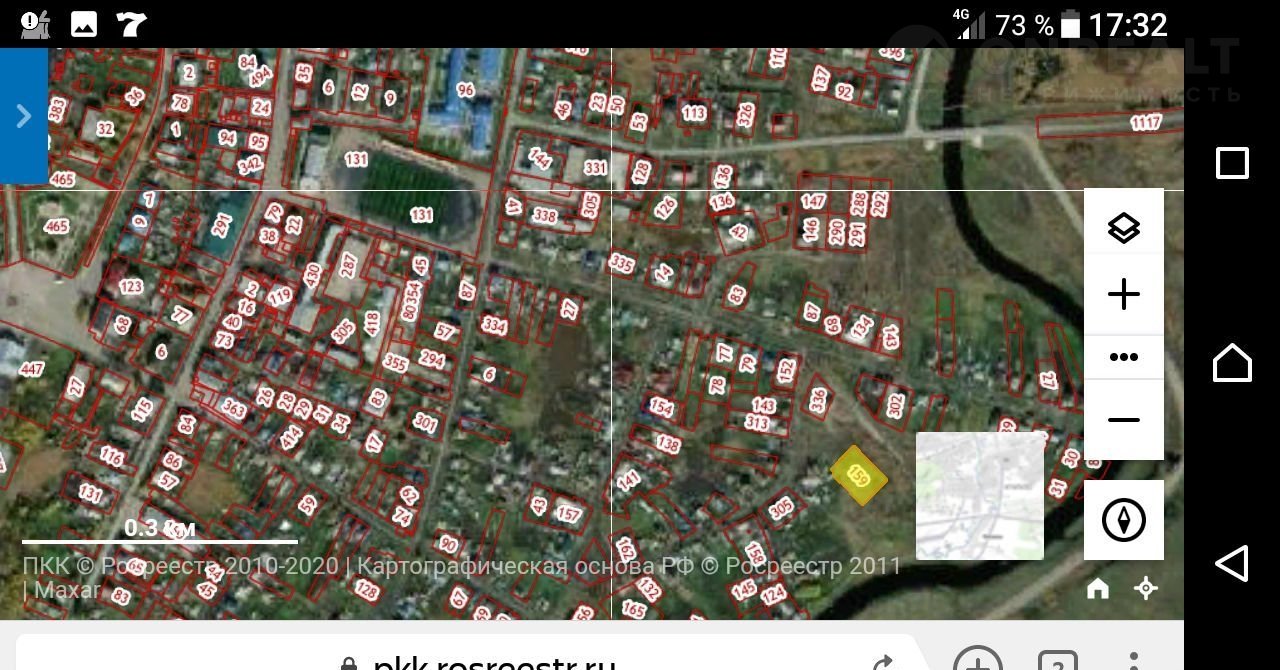
Task: Locate my current position on map
Action: (x=1146, y=589)
